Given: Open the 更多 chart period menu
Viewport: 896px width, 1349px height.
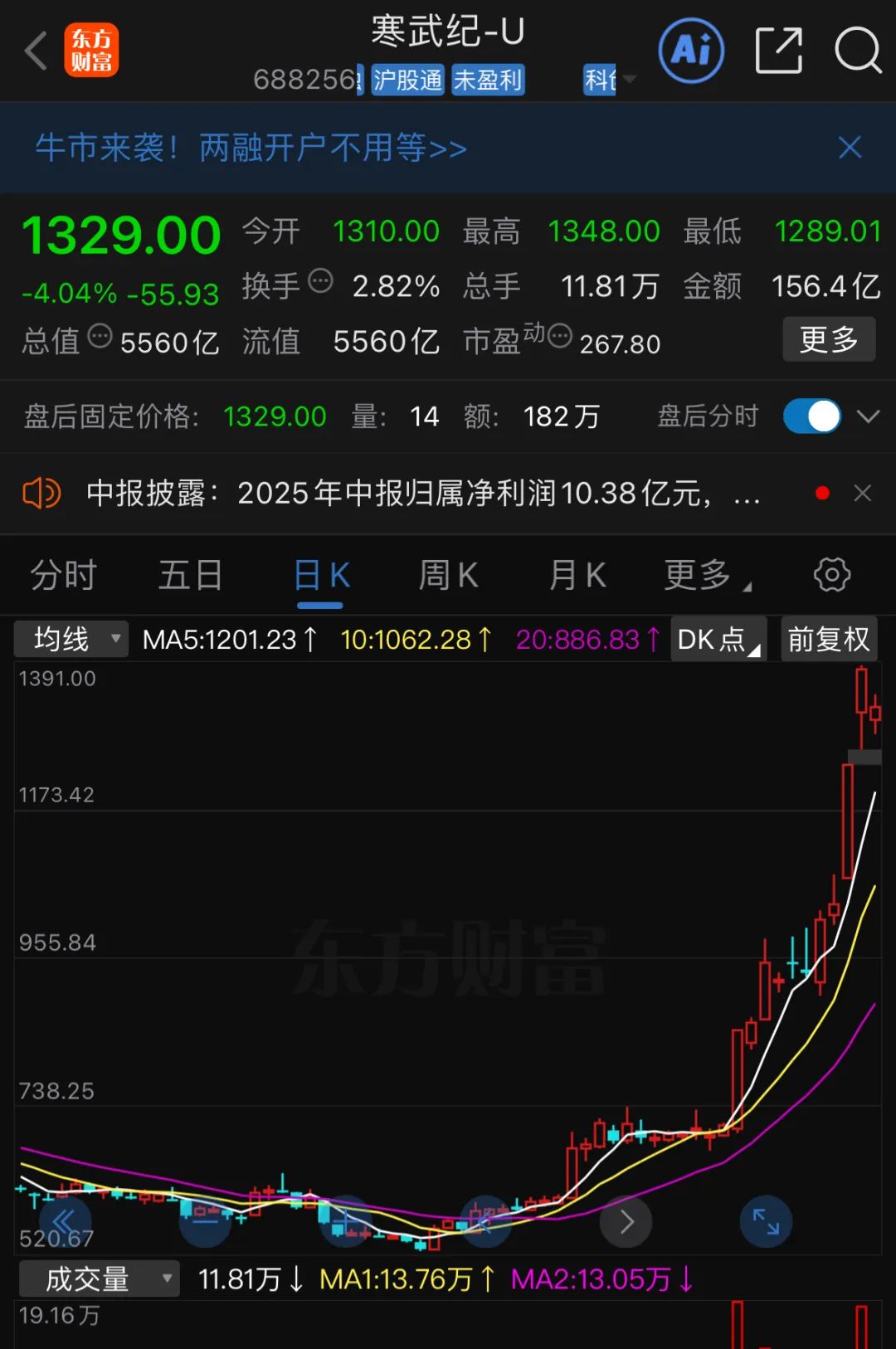Looking at the screenshot, I should click(x=706, y=575).
